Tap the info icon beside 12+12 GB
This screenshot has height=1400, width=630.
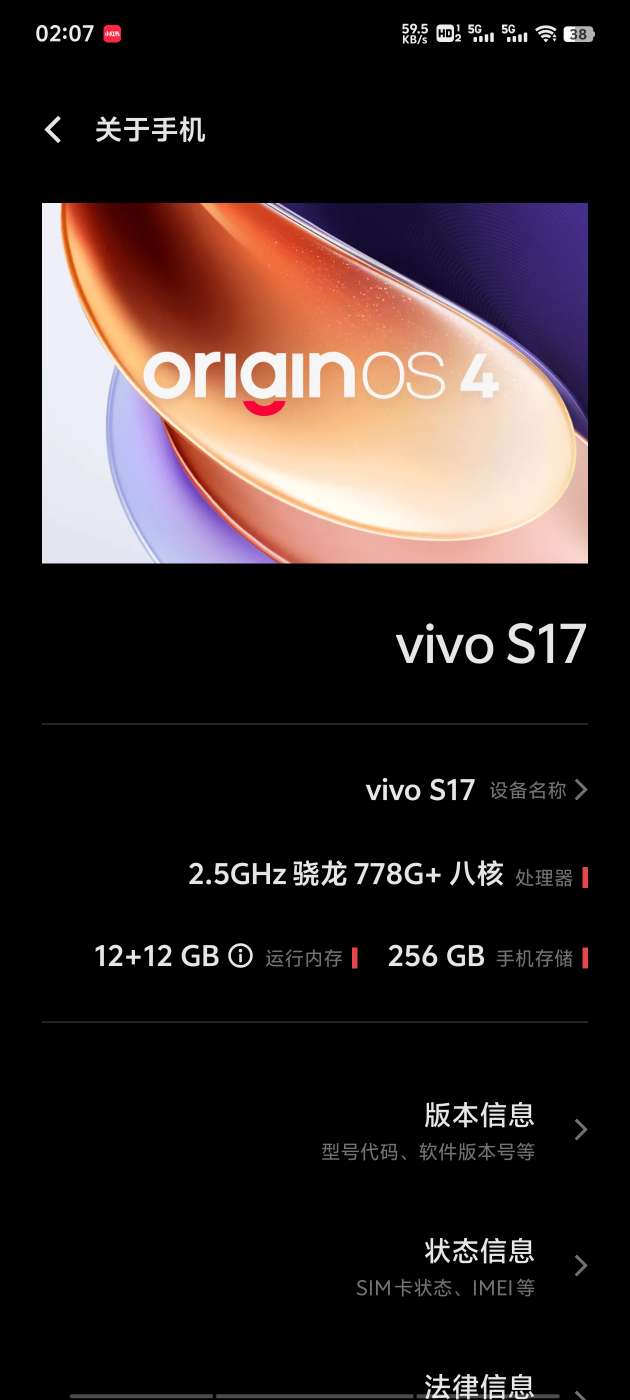[x=240, y=956]
